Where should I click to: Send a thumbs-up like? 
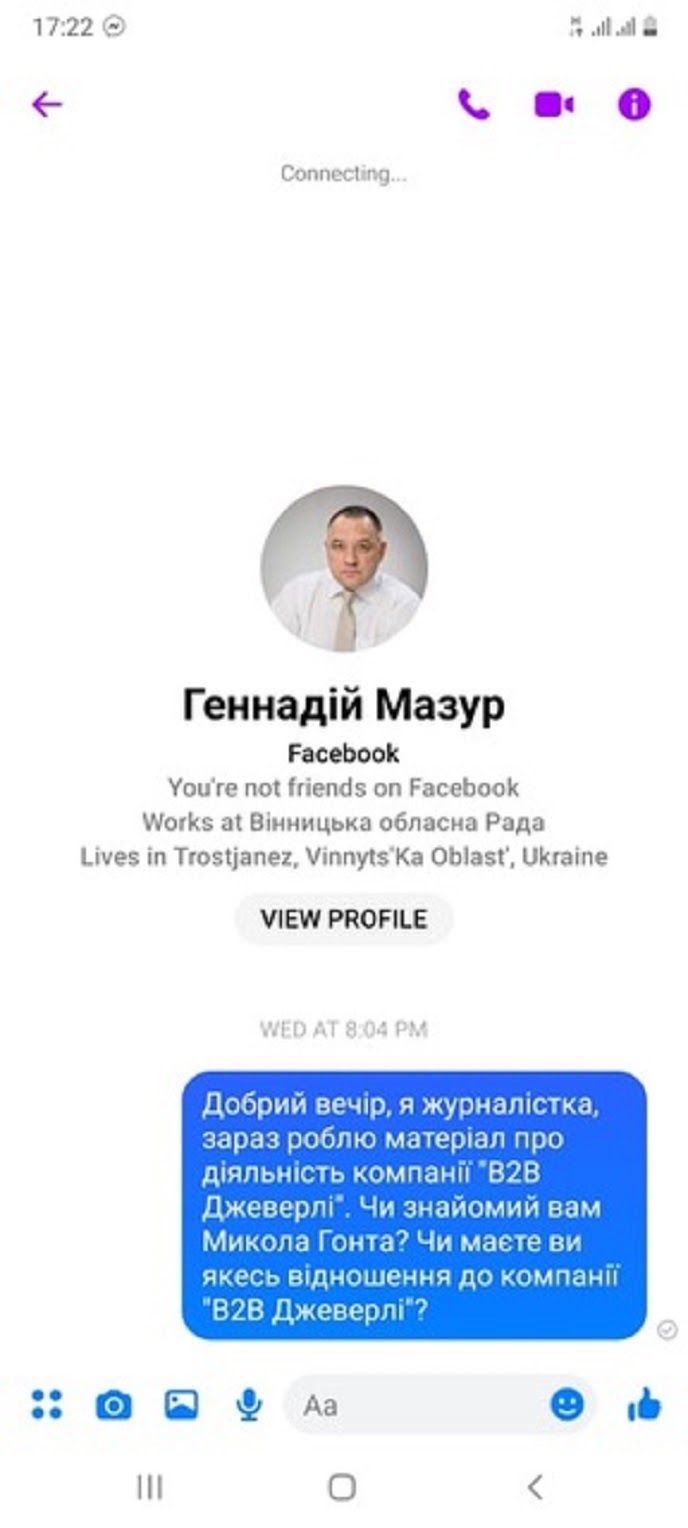point(644,1405)
